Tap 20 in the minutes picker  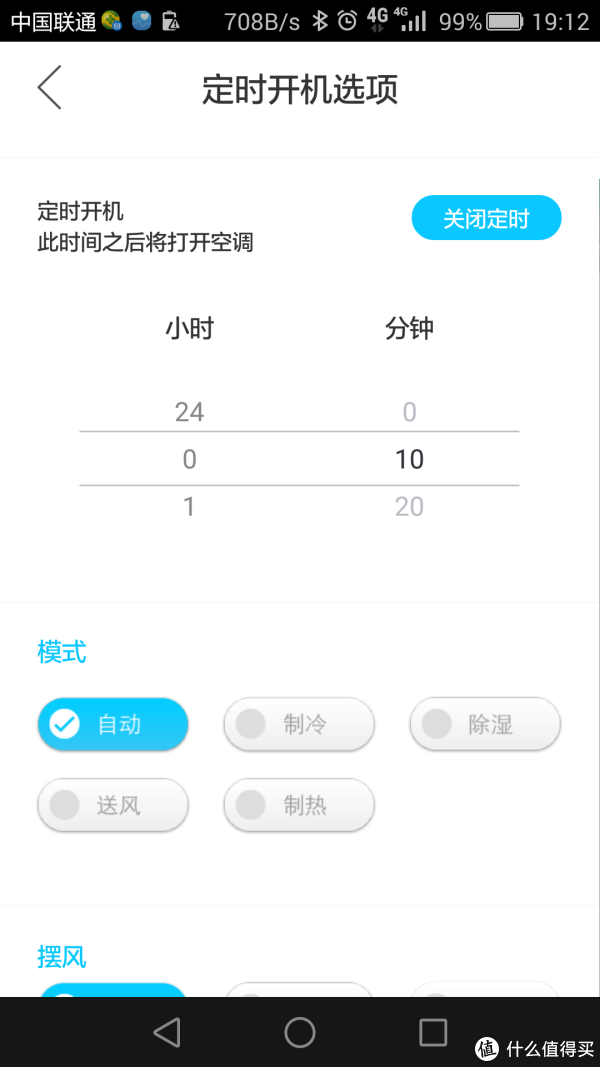410,507
